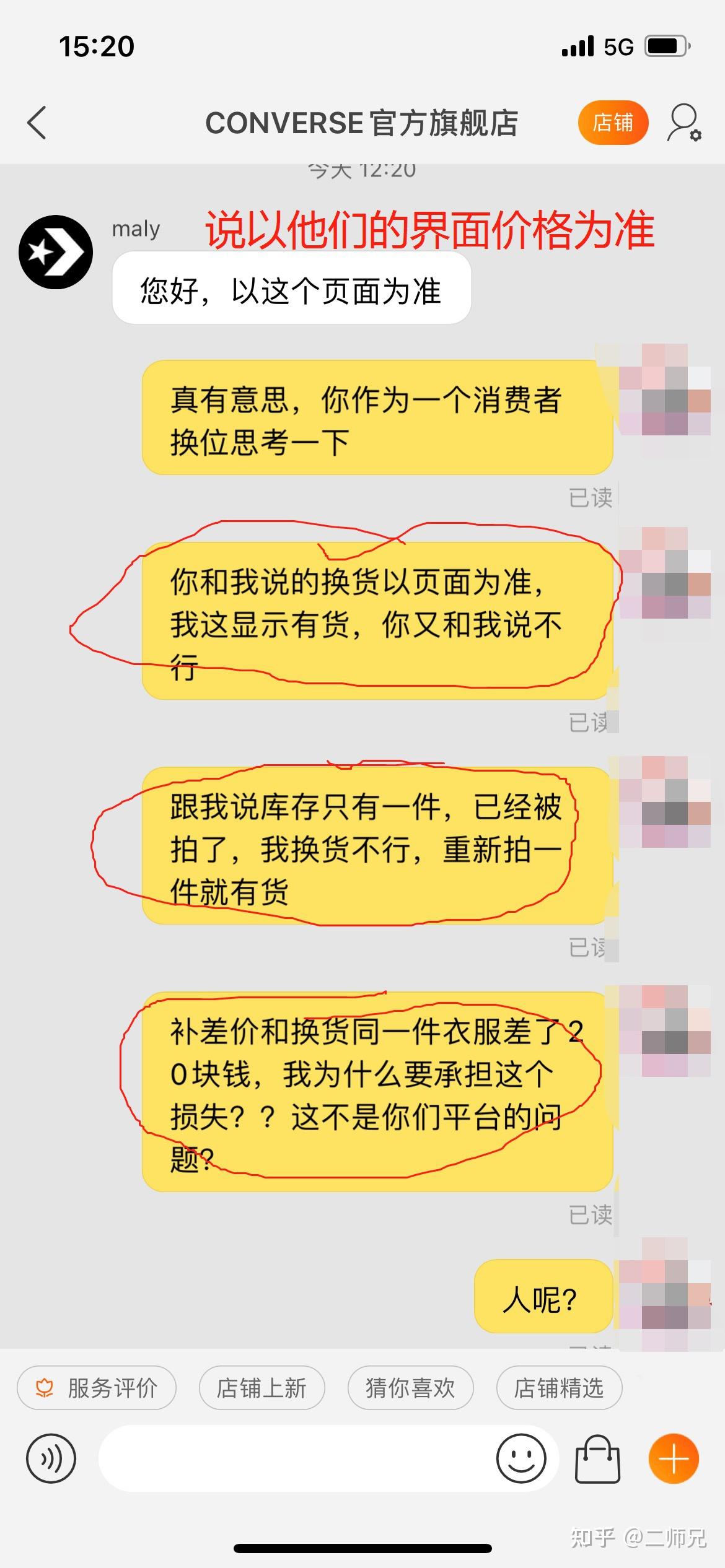Open the orange plus attachments menu
The image size is (725, 1568).
pyautogui.click(x=674, y=1458)
